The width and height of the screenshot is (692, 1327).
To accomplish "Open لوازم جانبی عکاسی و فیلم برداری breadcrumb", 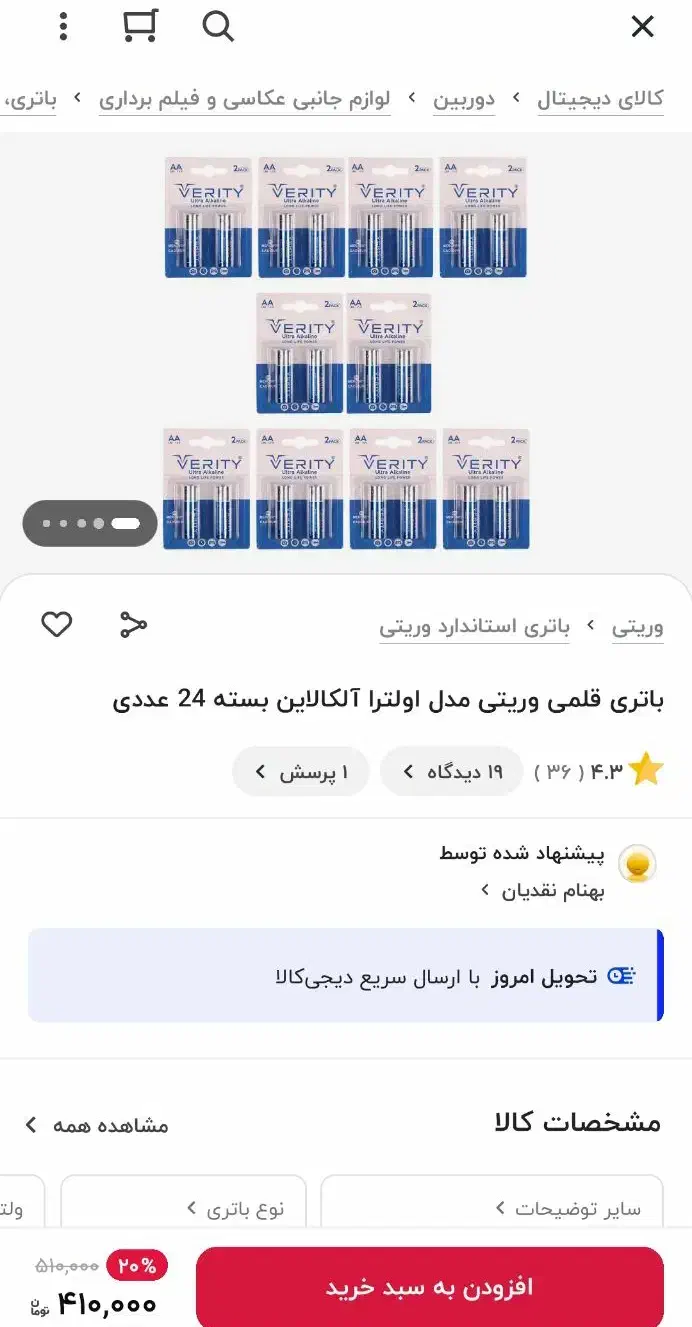I will 244,99.
